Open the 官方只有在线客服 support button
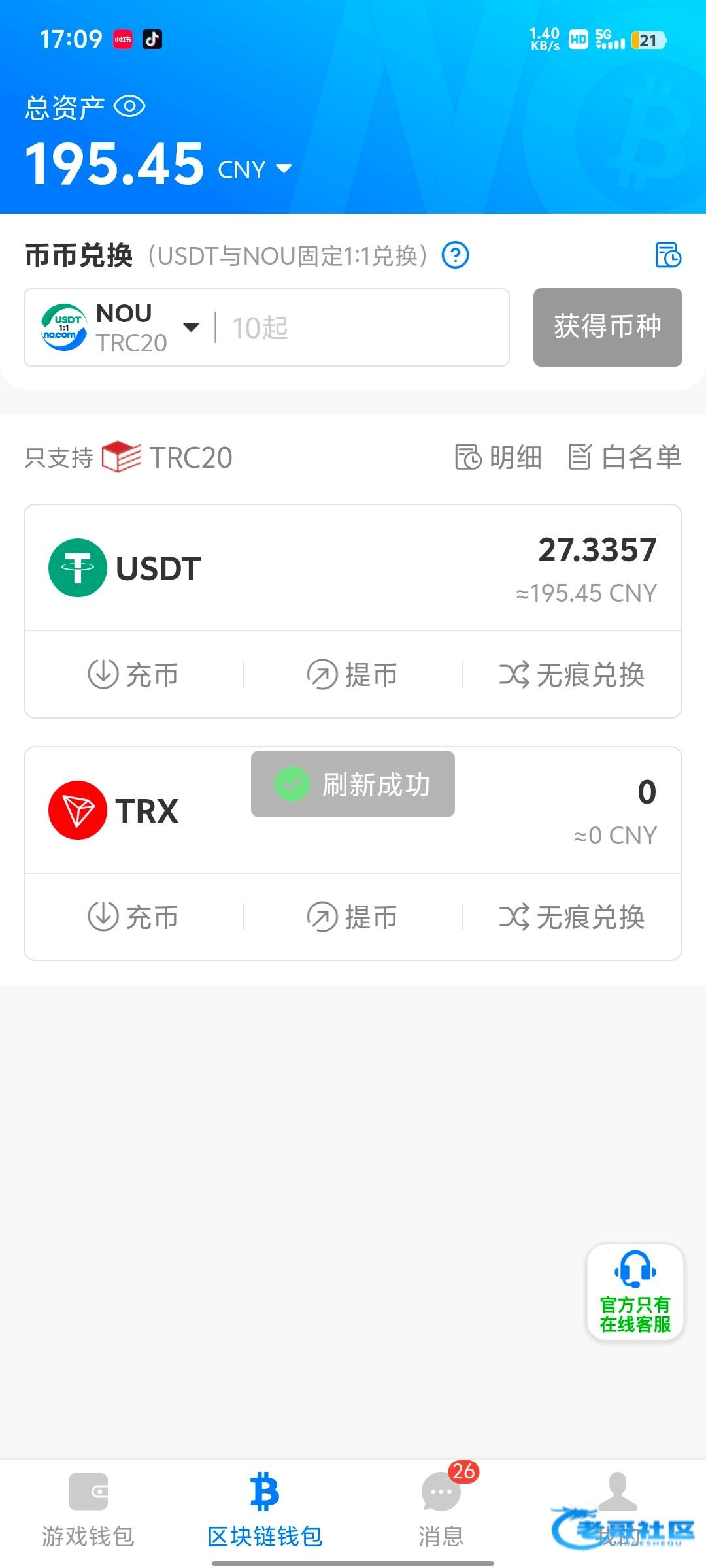This screenshot has width=706, height=1568. pyautogui.click(x=635, y=1292)
